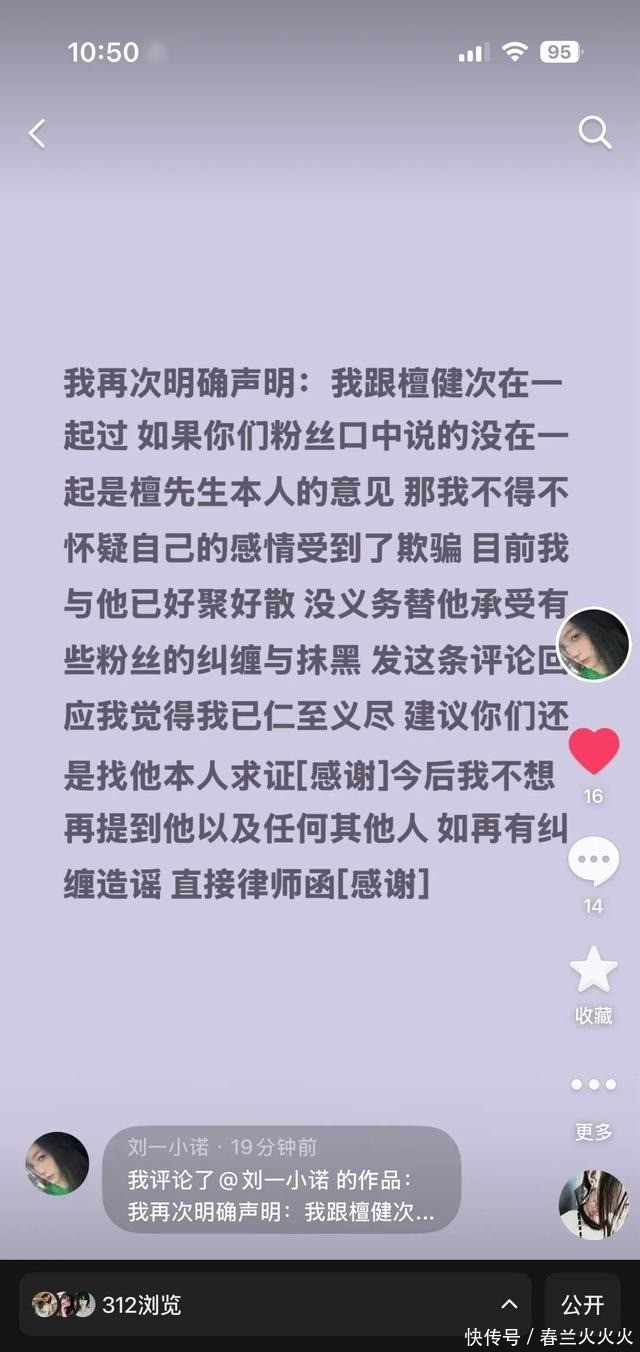Screen dimensions: 640x1352
Task: Change the 公开 visibility setting
Action: pyautogui.click(x=582, y=1304)
